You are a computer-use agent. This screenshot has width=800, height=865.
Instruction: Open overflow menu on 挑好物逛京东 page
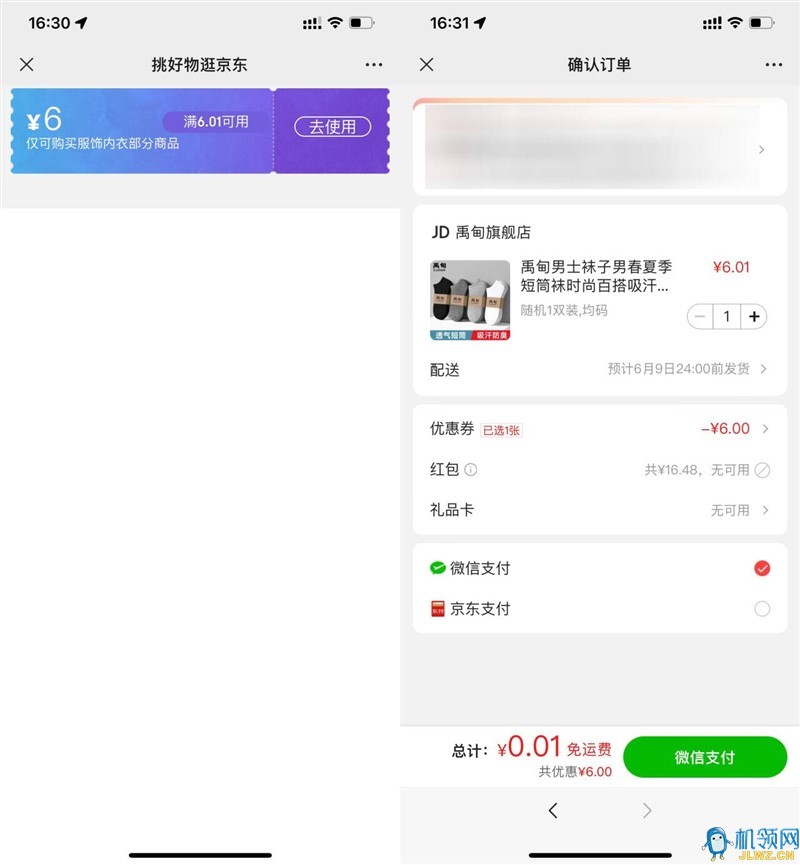pyautogui.click(x=374, y=65)
